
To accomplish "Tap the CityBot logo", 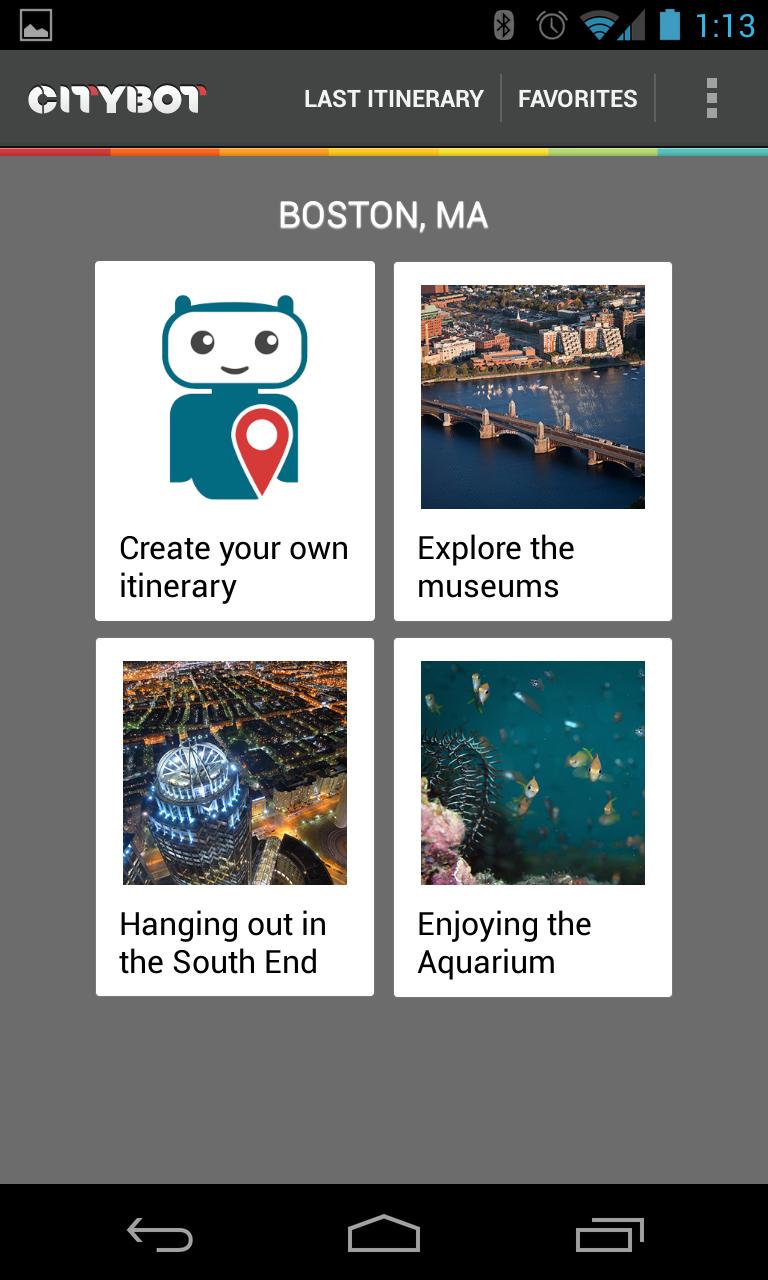I will coord(115,98).
